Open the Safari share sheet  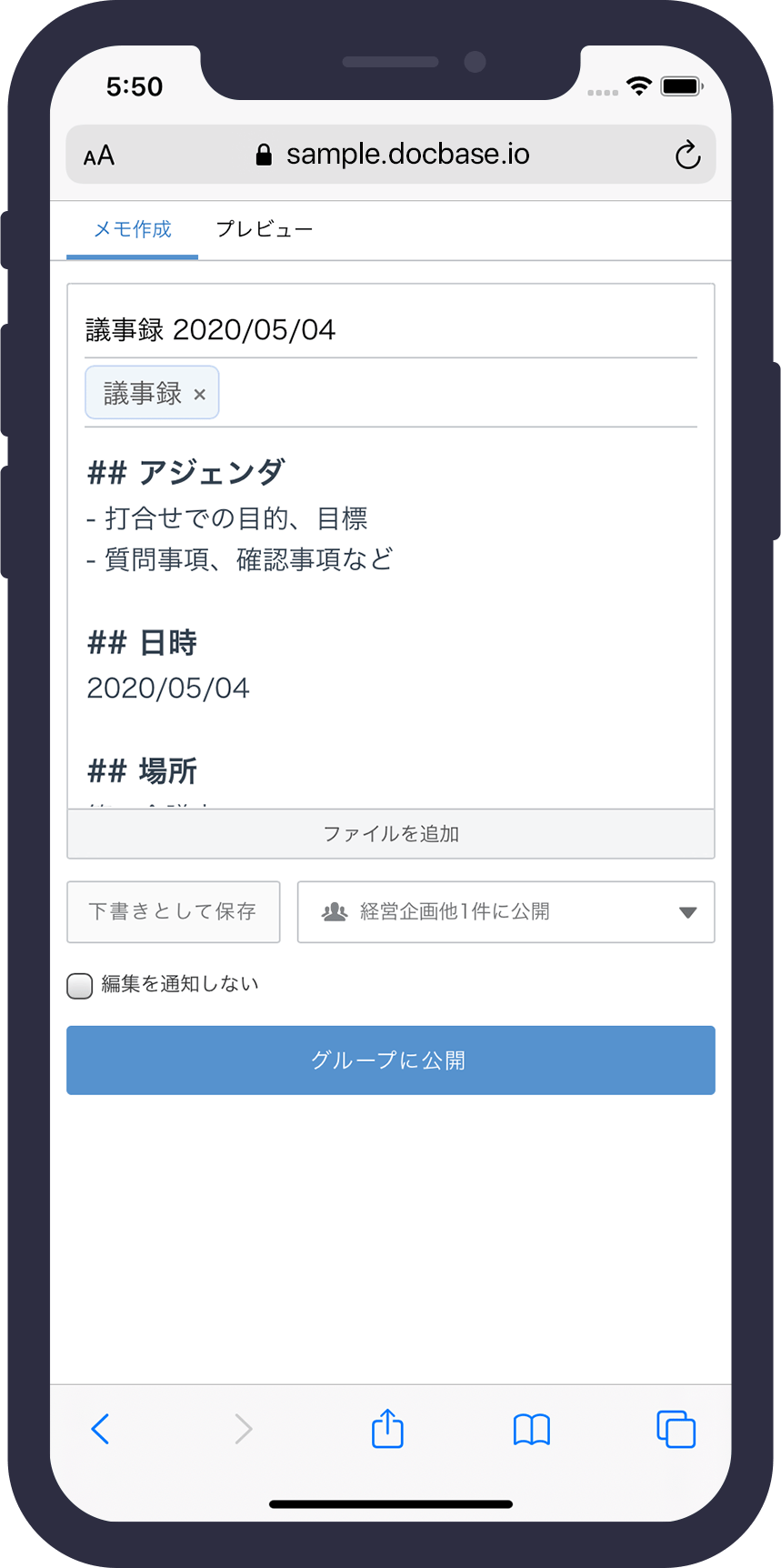[387, 1429]
